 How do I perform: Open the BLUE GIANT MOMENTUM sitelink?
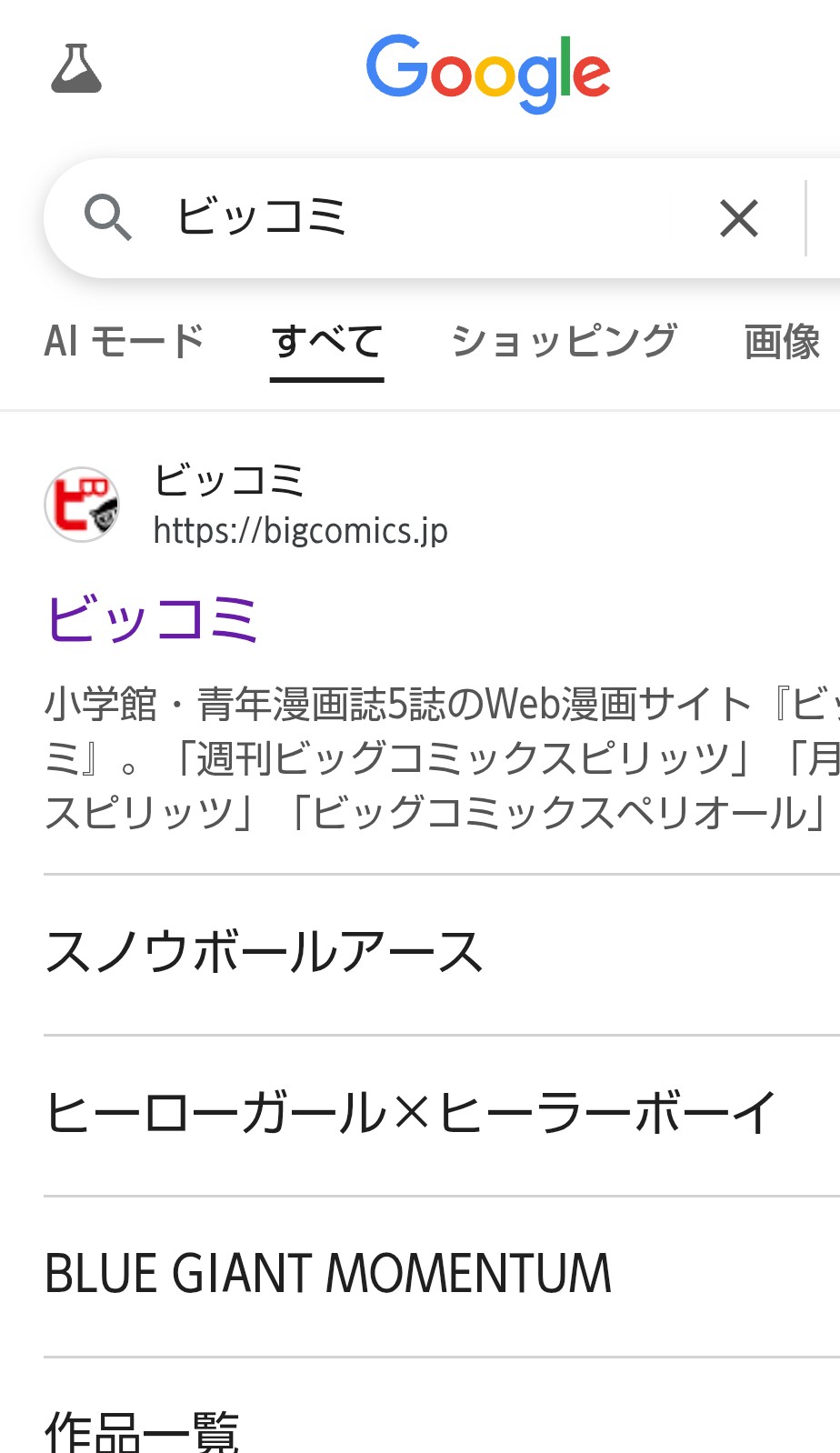327,1273
